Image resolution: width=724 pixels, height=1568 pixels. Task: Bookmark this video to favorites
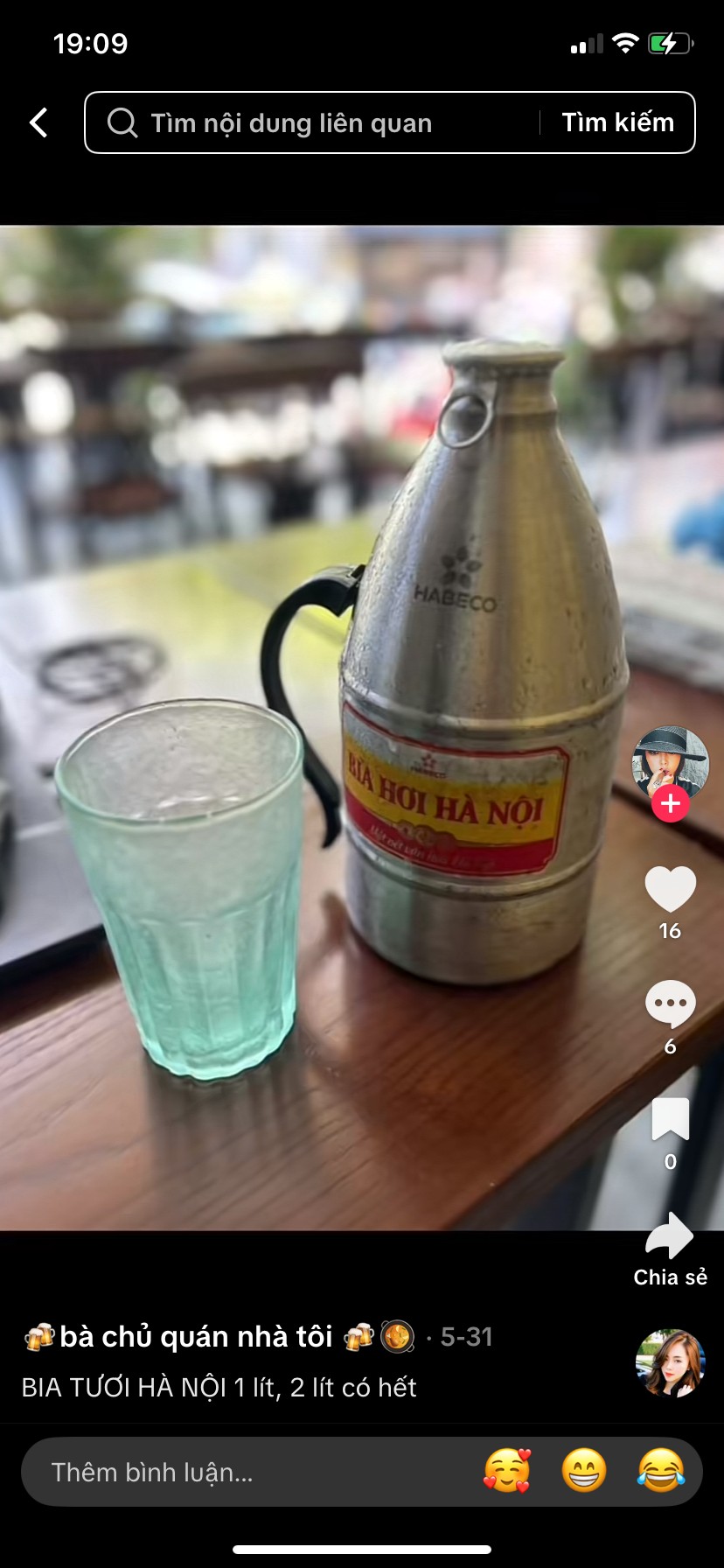[x=670, y=1119]
